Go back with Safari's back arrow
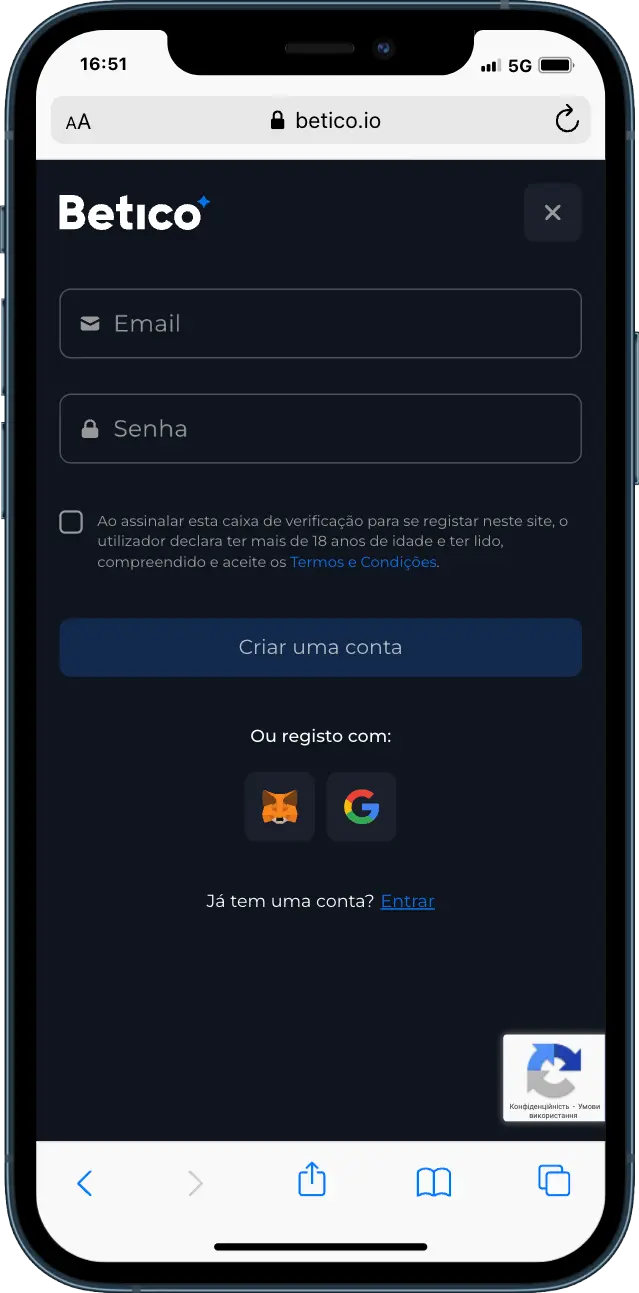The width and height of the screenshot is (639, 1293). [85, 1183]
